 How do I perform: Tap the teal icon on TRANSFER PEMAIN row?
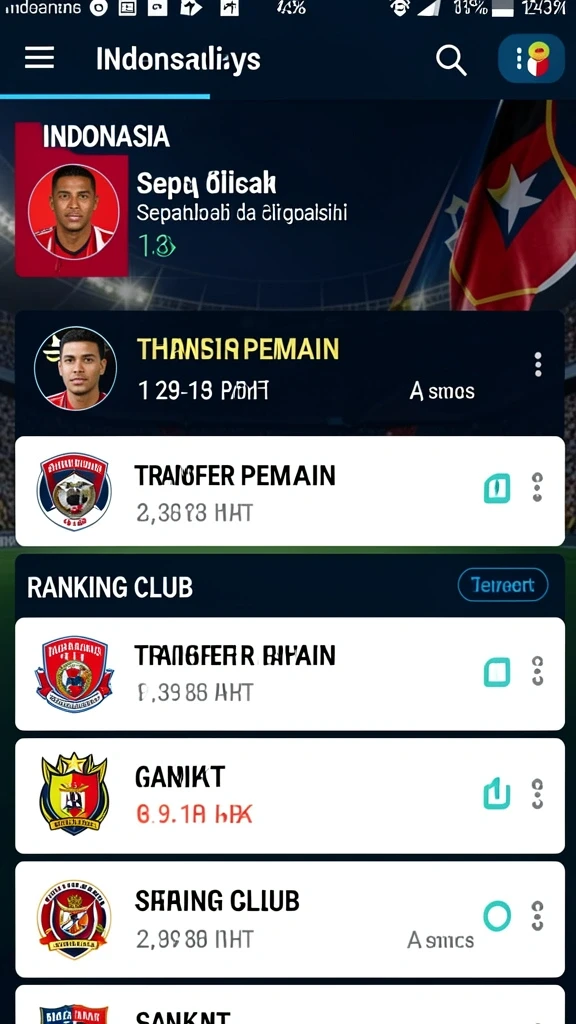(497, 488)
